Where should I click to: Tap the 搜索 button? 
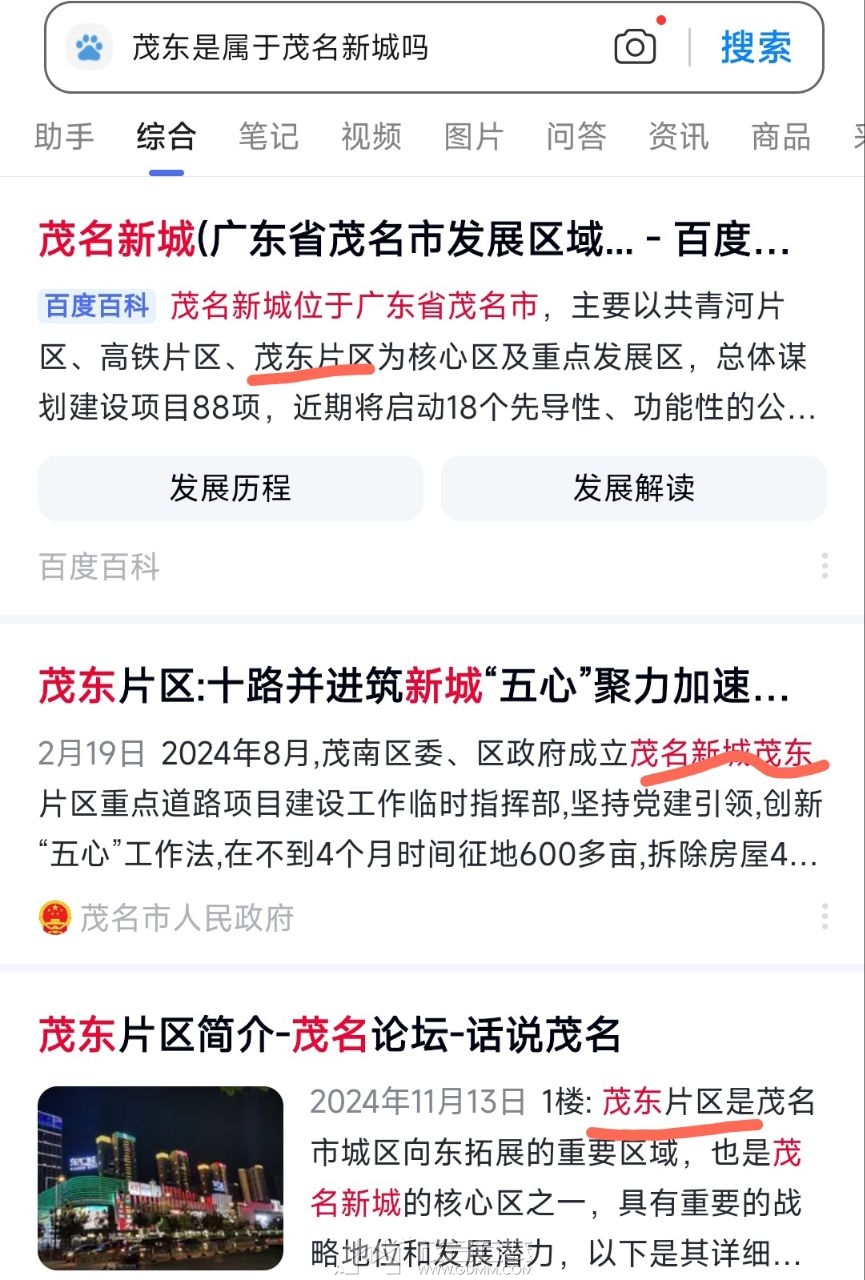coord(756,47)
